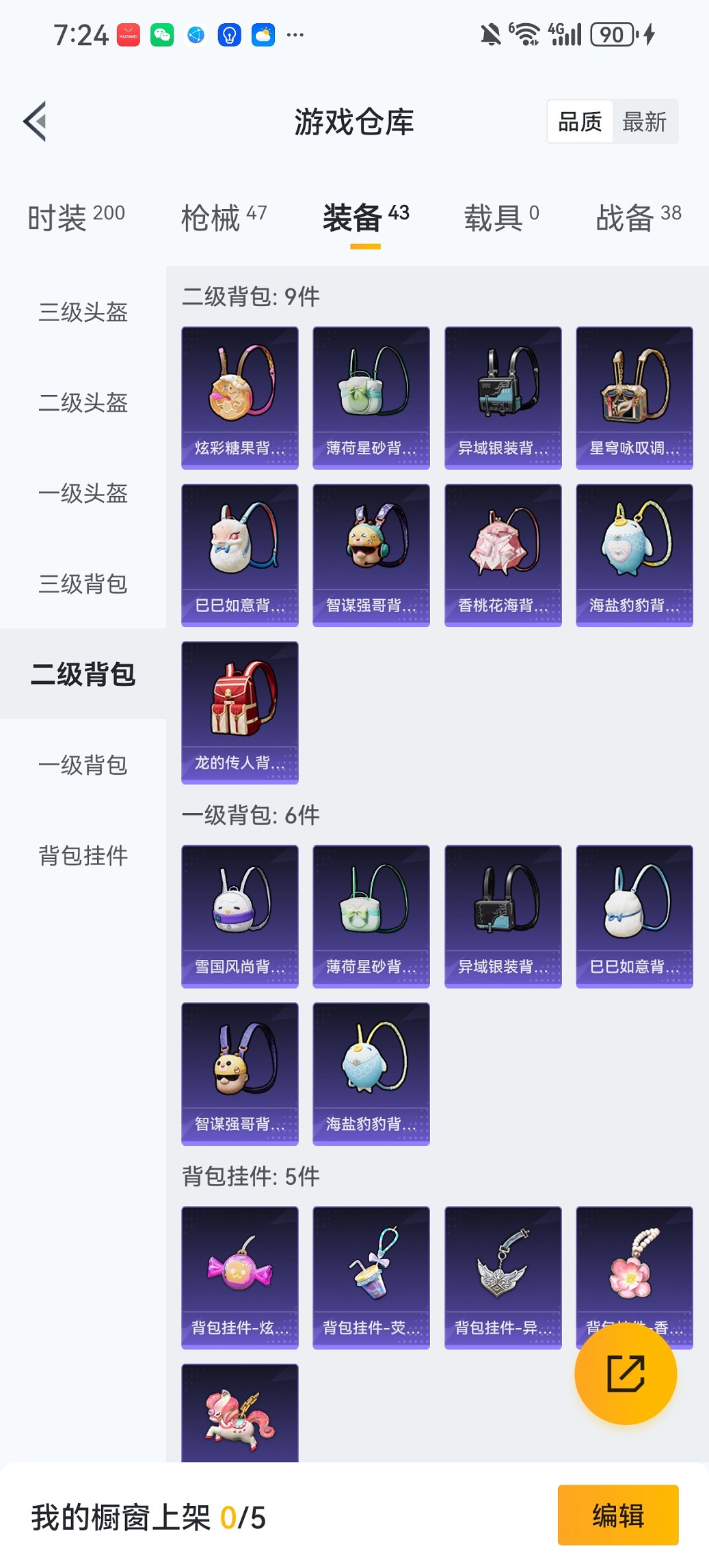Viewport: 709px width, 1568px height.
Task: Select the pink pony pendant at bottom
Action: click(x=239, y=1428)
